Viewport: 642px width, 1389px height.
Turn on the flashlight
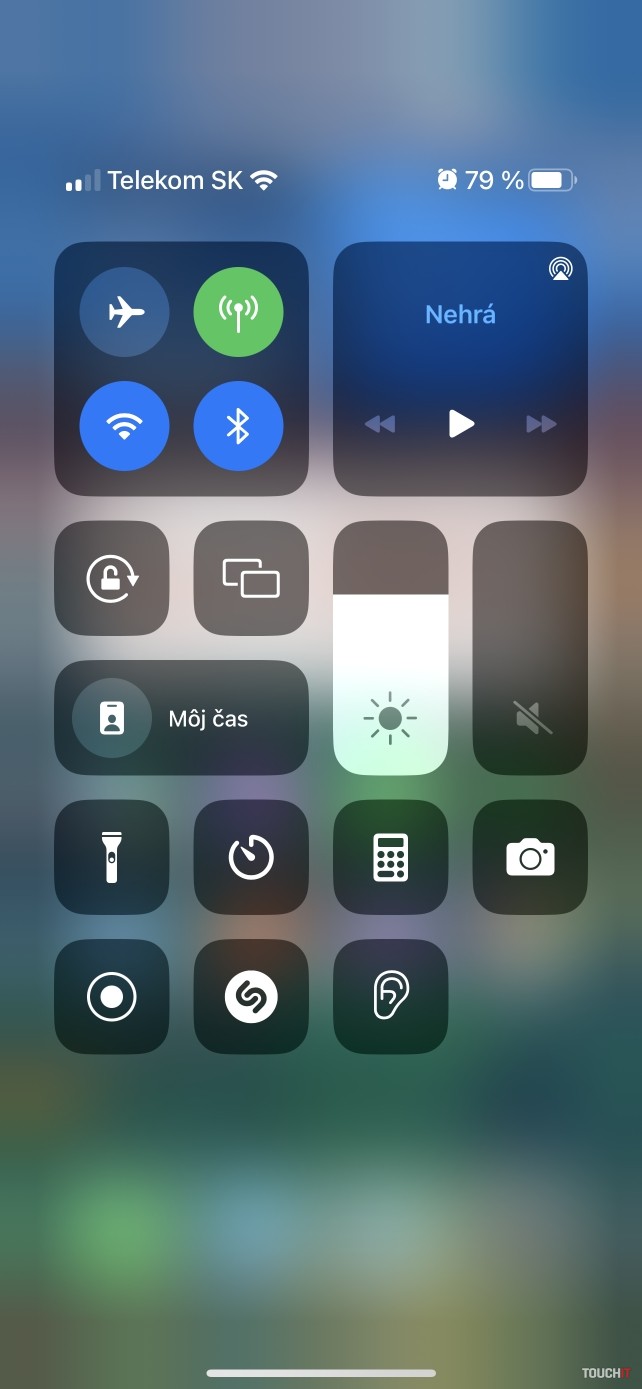pyautogui.click(x=112, y=857)
